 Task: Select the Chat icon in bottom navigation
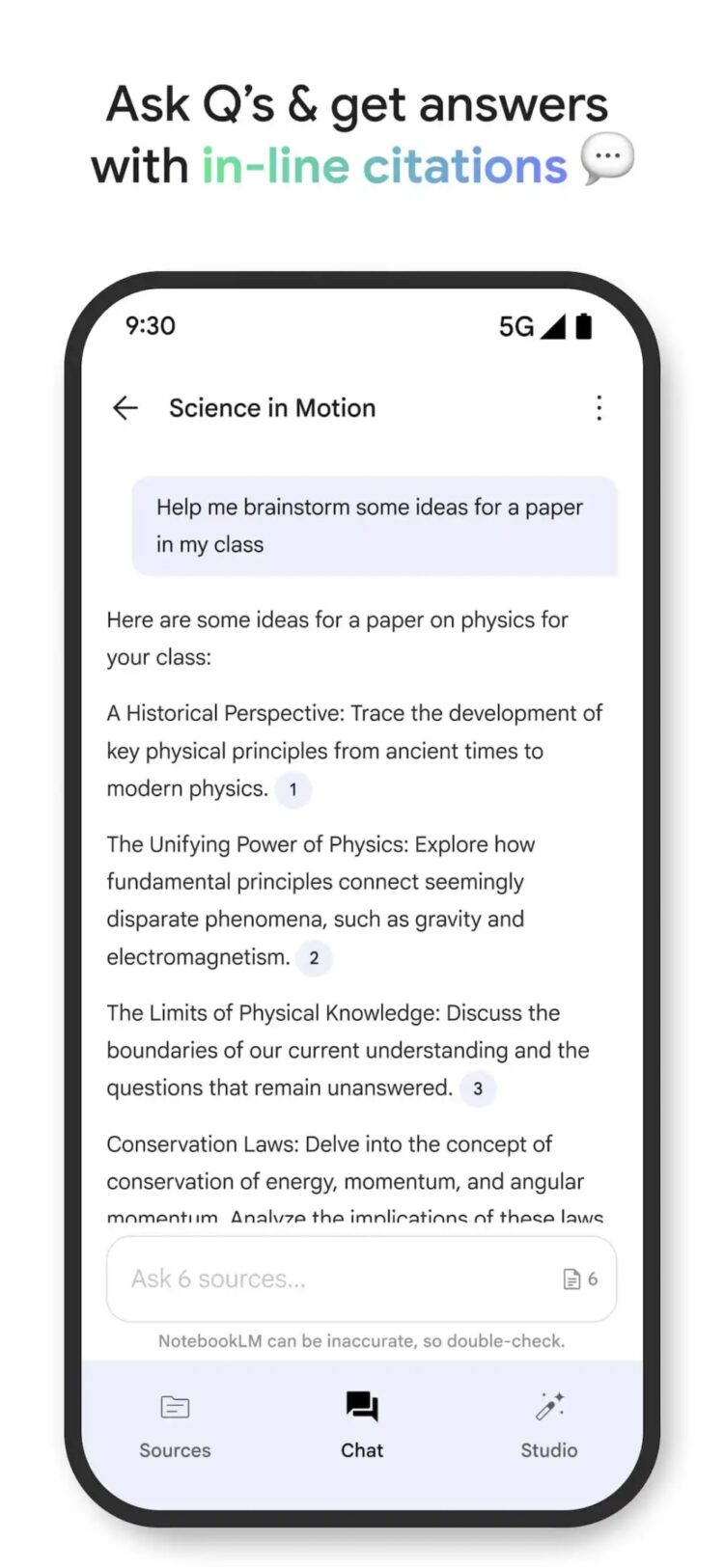click(x=361, y=1406)
